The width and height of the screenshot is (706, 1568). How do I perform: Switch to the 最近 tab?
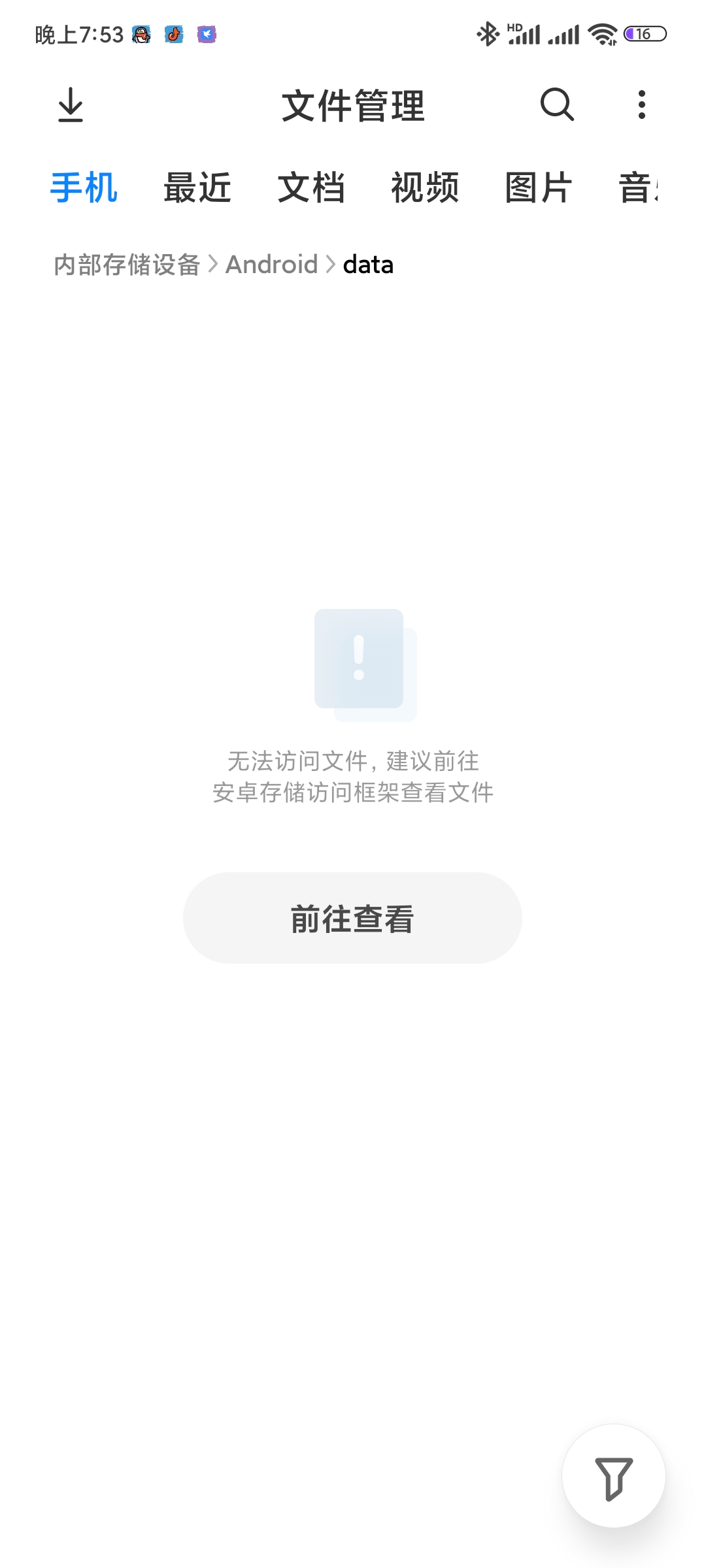tap(197, 188)
